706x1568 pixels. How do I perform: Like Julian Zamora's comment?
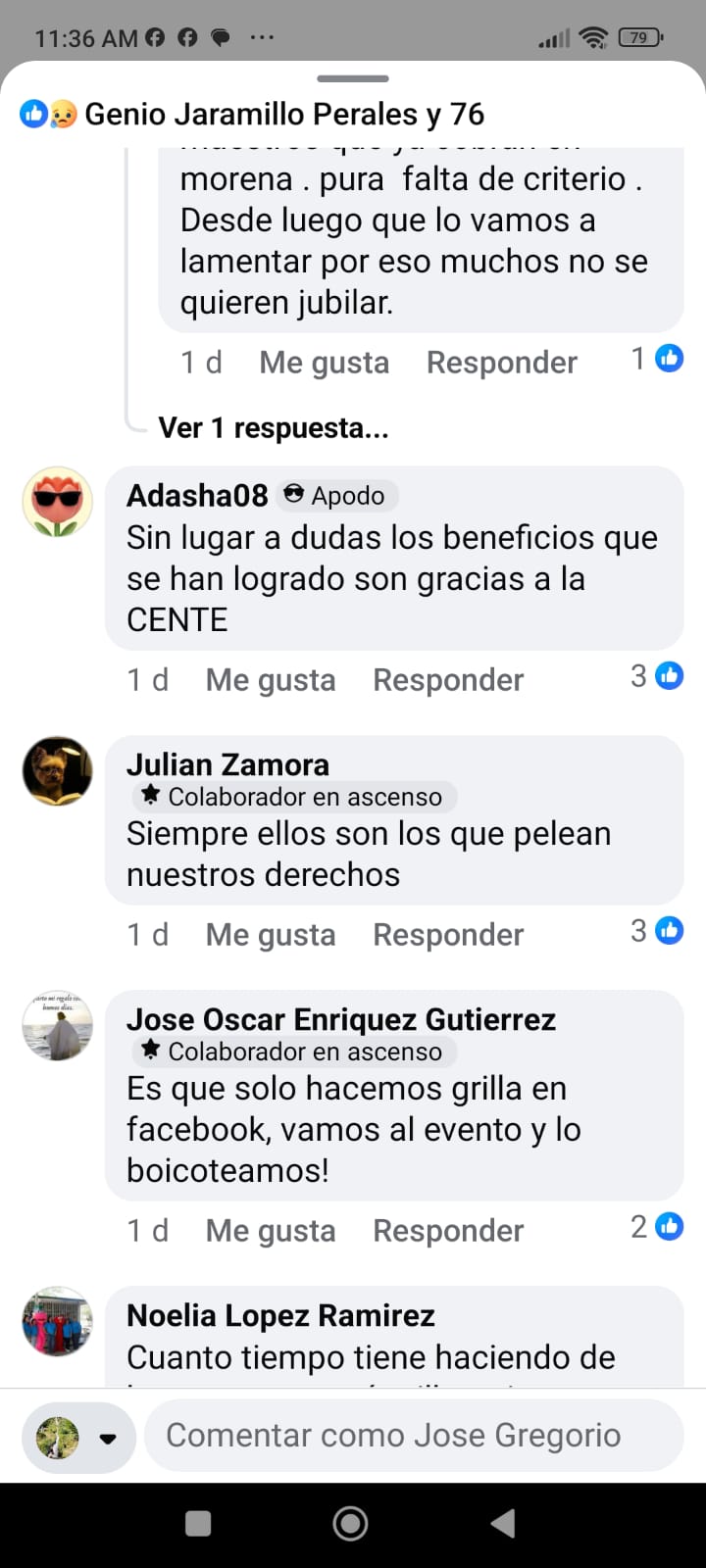[271, 935]
